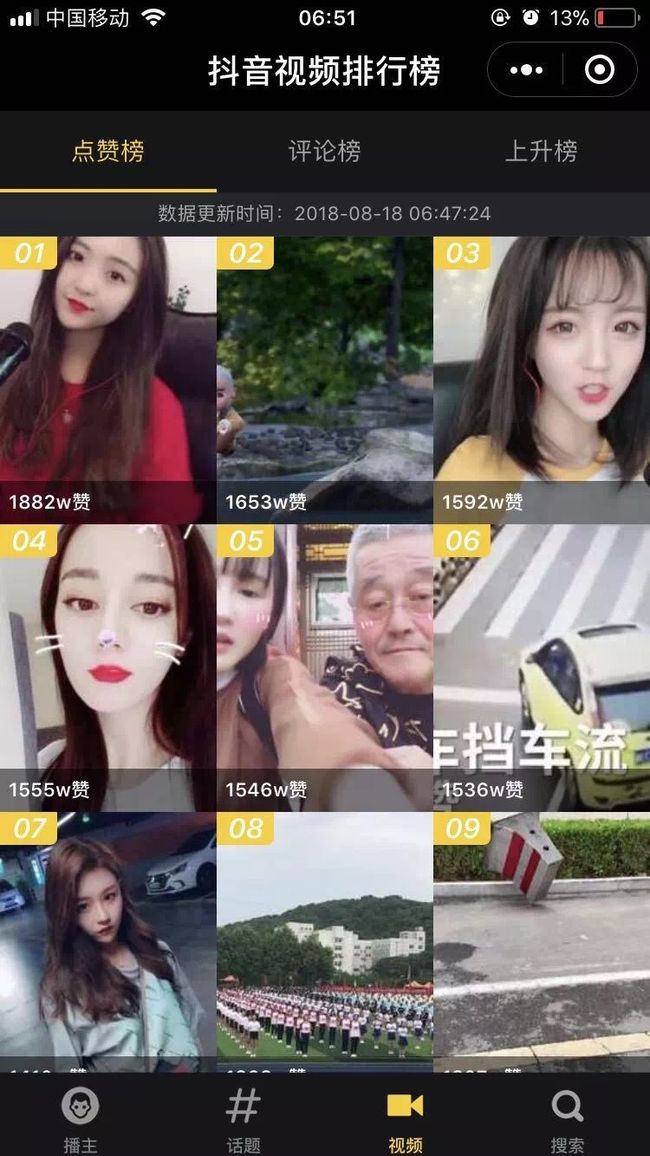Go to the 话题 tab

243,1117
